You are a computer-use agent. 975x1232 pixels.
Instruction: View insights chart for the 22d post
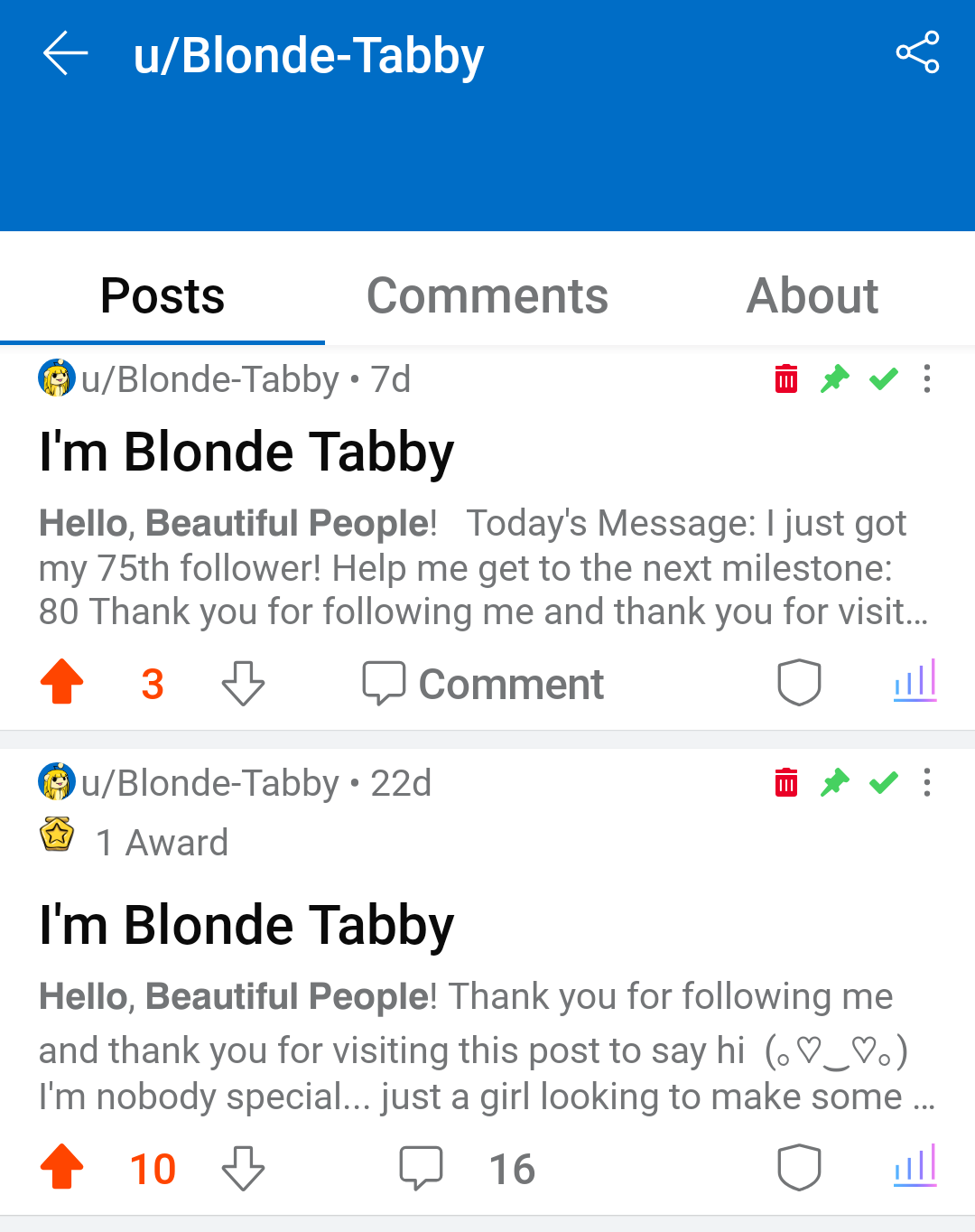[x=915, y=1166]
